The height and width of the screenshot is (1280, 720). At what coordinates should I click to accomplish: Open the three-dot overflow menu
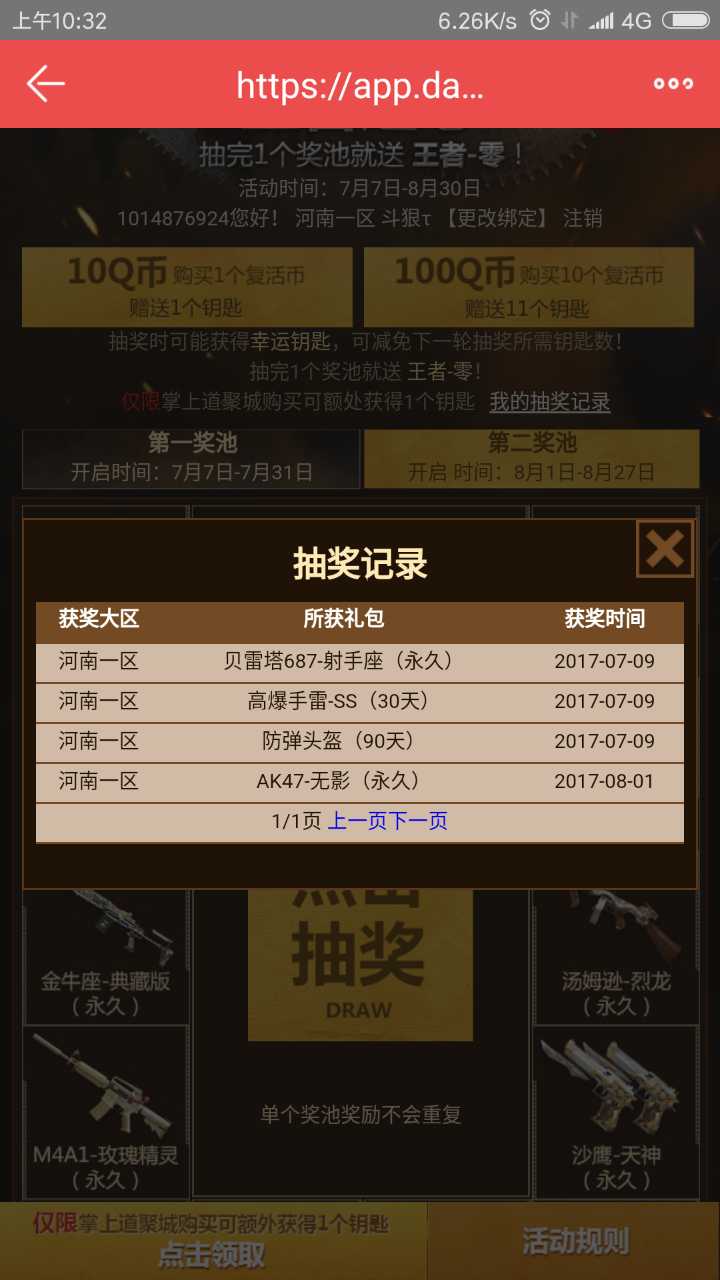coord(673,84)
